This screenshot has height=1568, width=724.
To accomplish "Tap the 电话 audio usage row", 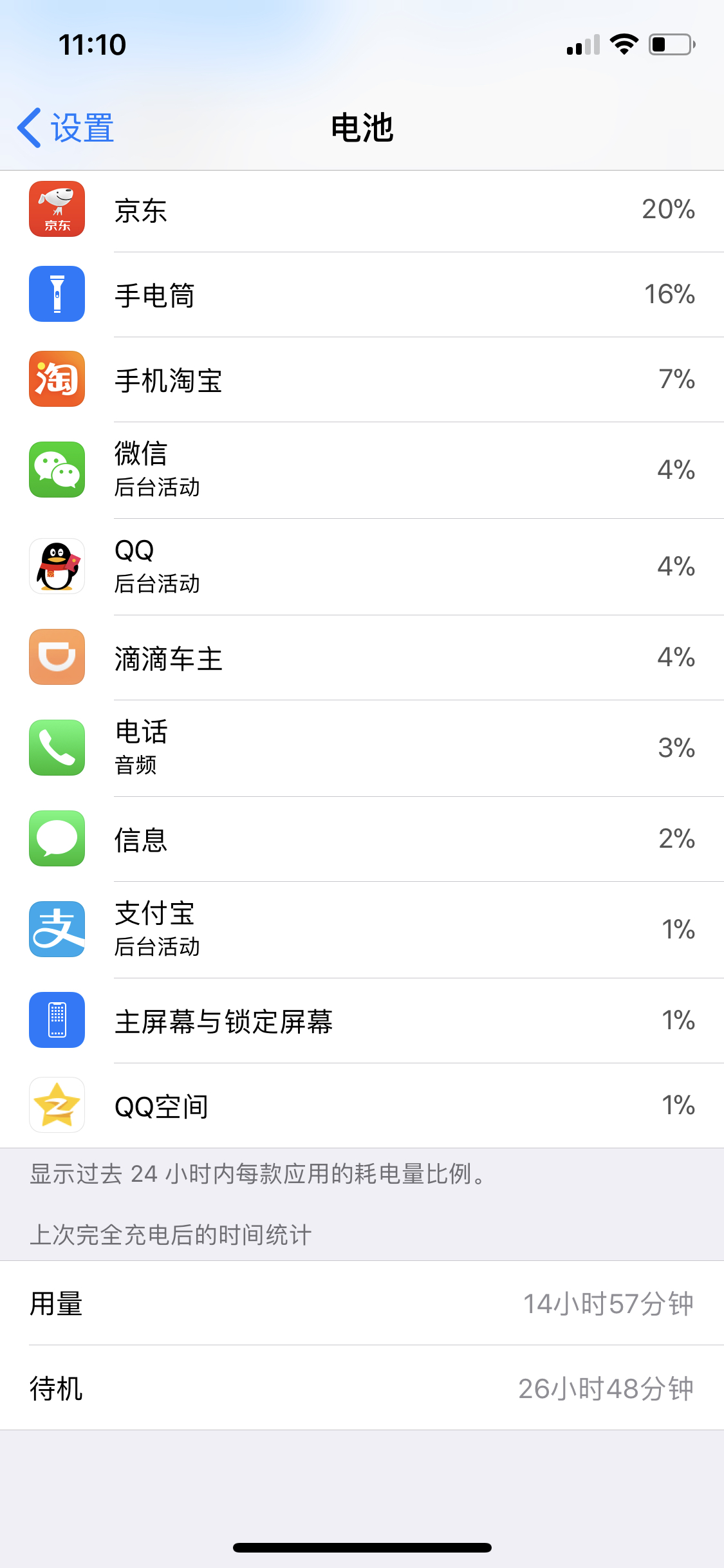I will click(x=362, y=748).
